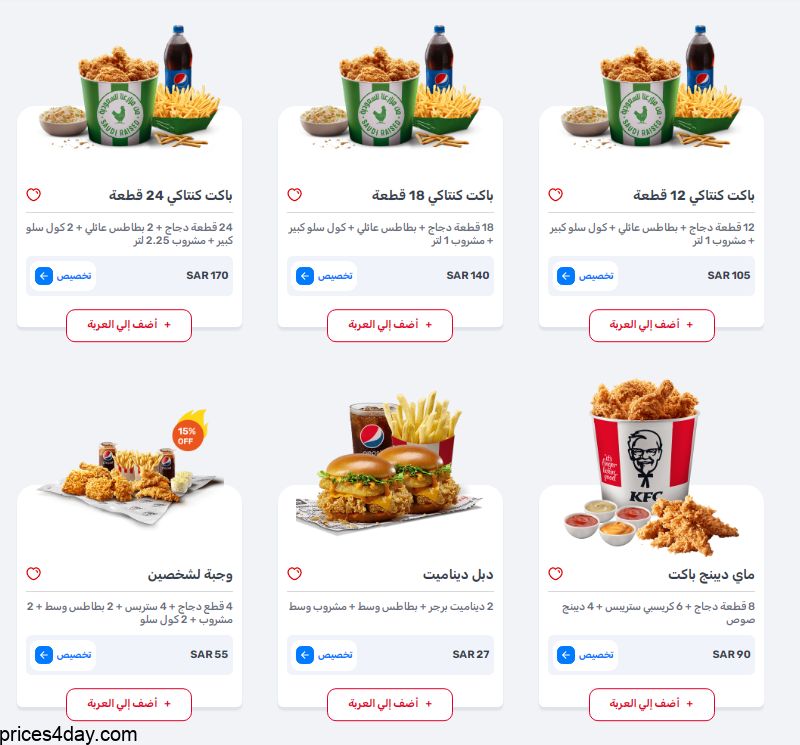This screenshot has width=800, height=745.
Task: Open تخصيص for باكت كنتاكي 12 قطعة
Action: coord(586,276)
